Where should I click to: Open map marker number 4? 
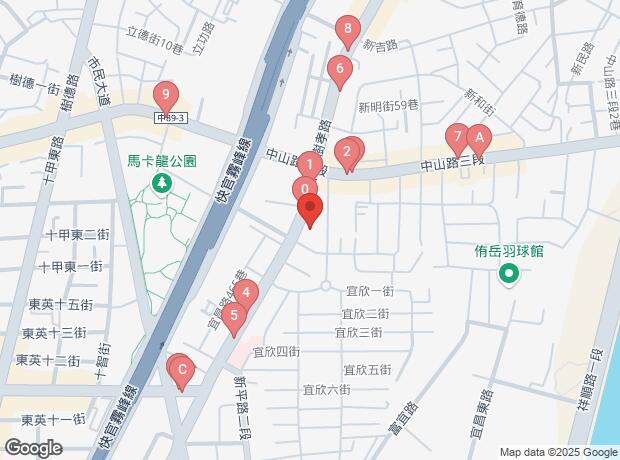coord(246,294)
